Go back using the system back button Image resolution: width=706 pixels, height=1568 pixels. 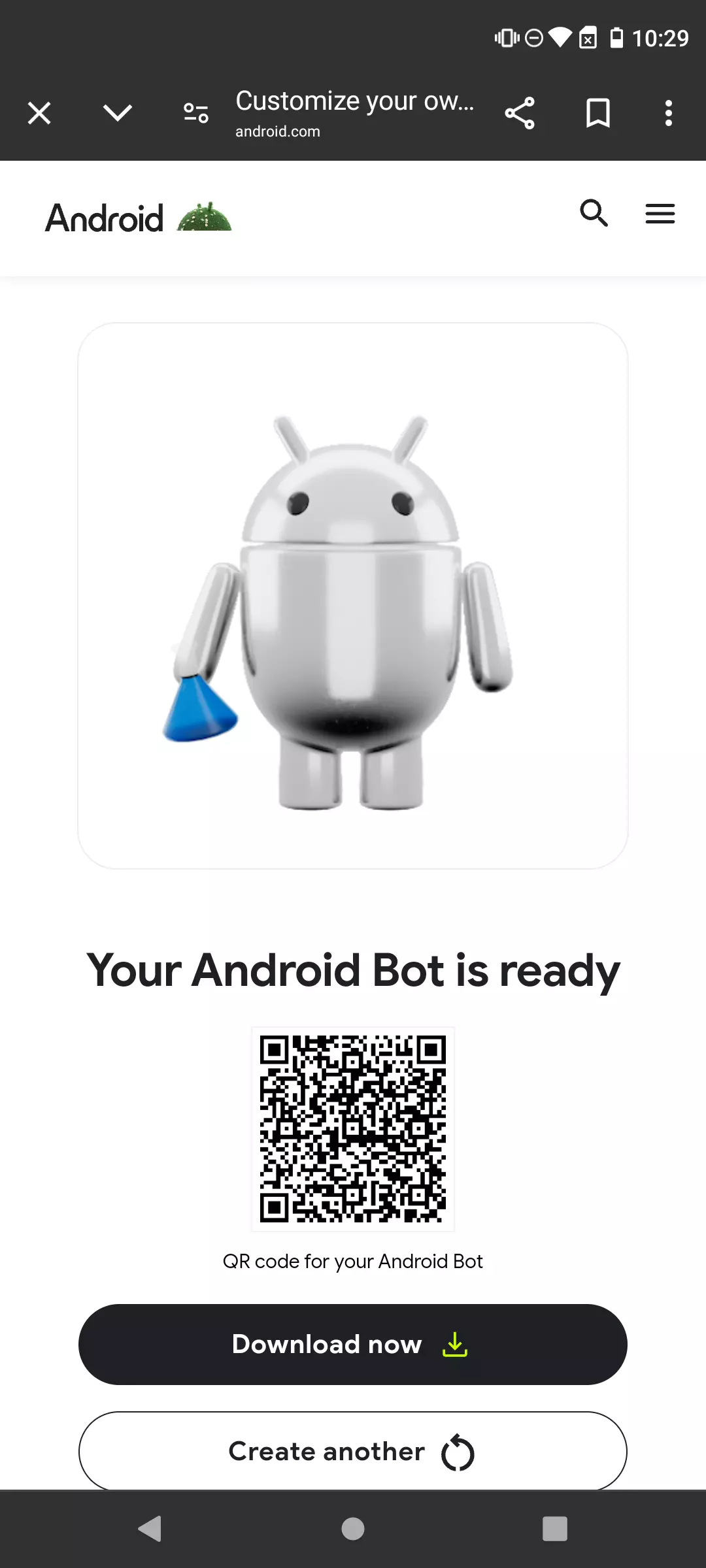(150, 1529)
